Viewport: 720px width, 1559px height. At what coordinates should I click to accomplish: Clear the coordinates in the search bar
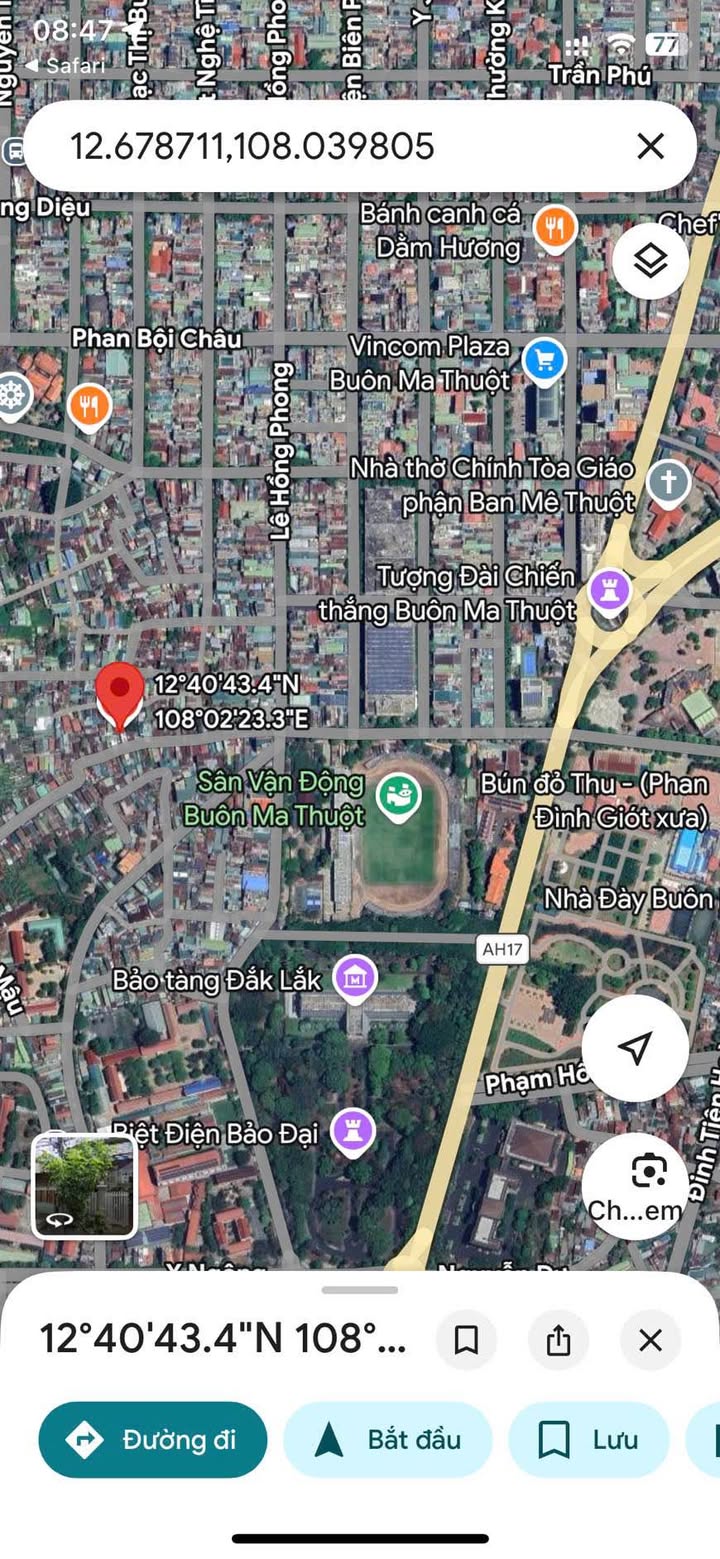coord(650,147)
